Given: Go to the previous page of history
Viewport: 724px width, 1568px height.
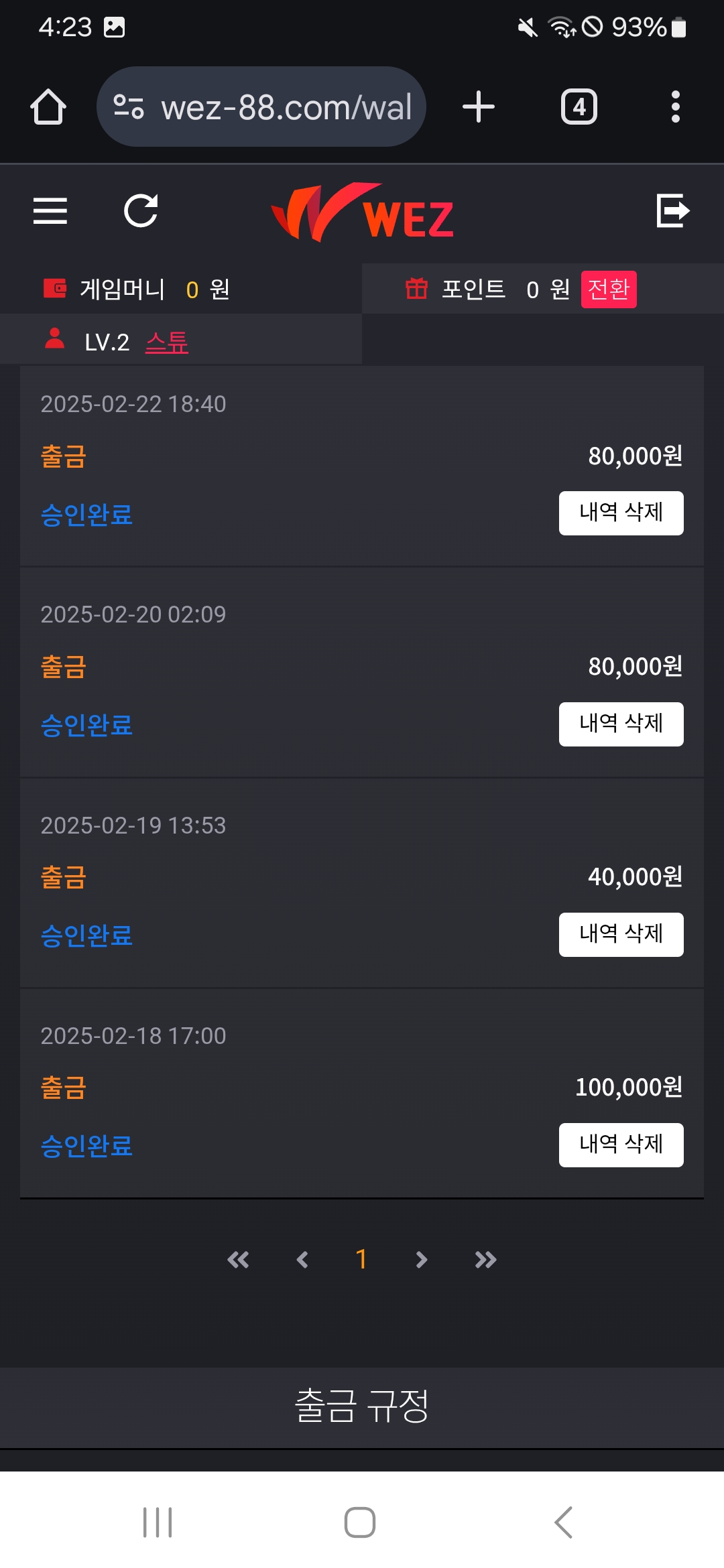Looking at the screenshot, I should [302, 1260].
